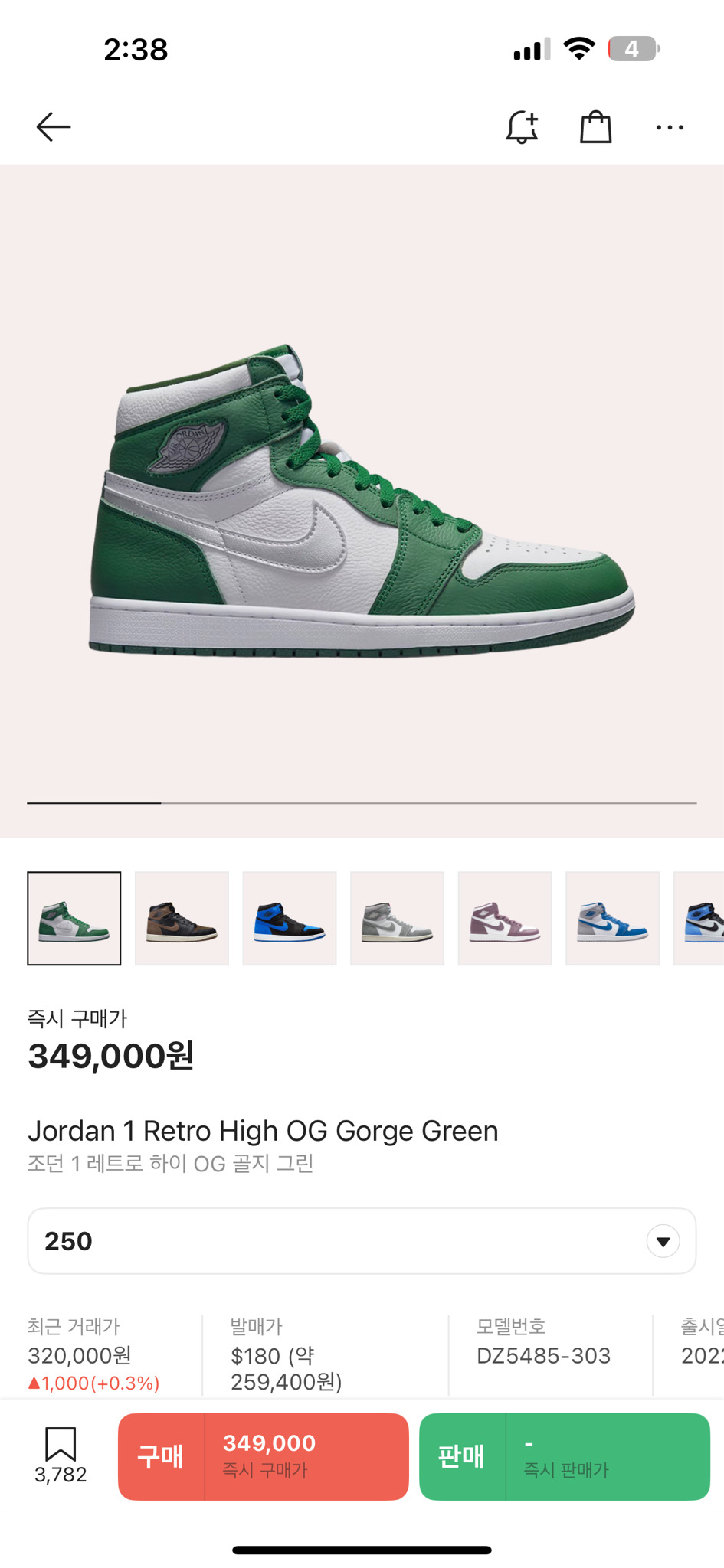Viewport: 724px width, 1568px height.
Task: Tap the green 판매 sell button
Action: tap(564, 1456)
